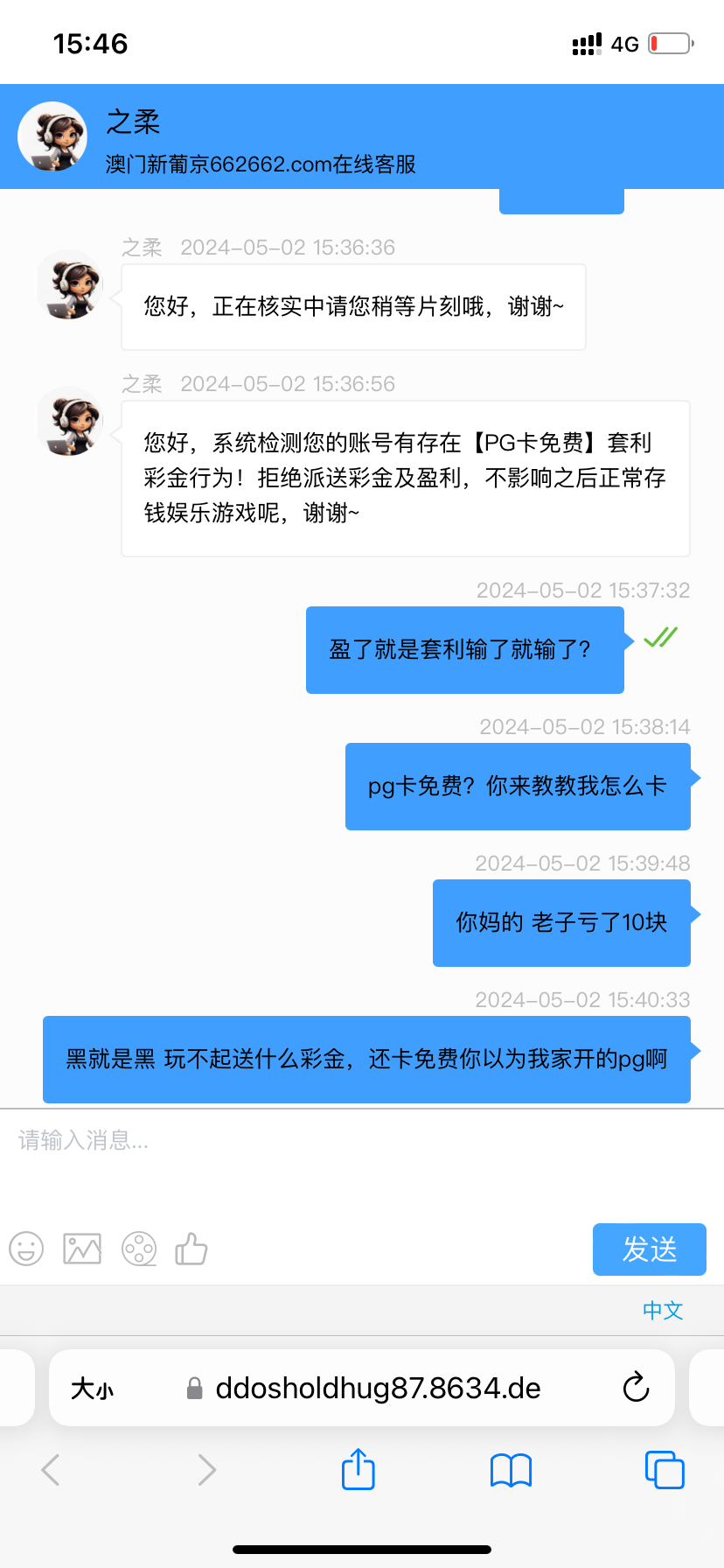Open Safari bookmarks
This screenshot has width=724, height=1568.
[x=511, y=1470]
